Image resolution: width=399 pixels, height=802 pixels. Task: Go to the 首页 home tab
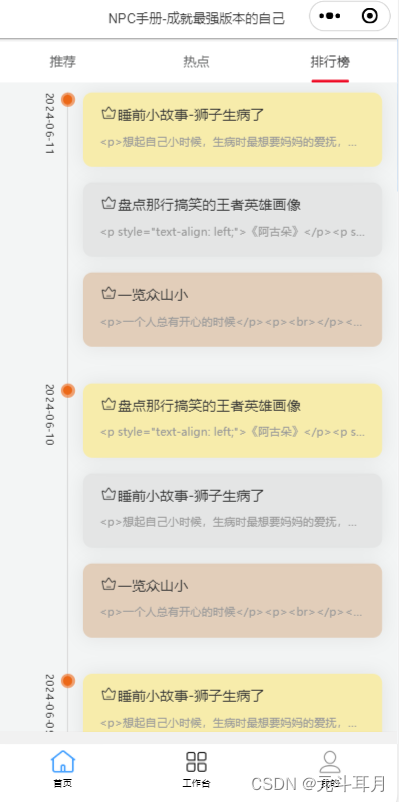(63, 768)
